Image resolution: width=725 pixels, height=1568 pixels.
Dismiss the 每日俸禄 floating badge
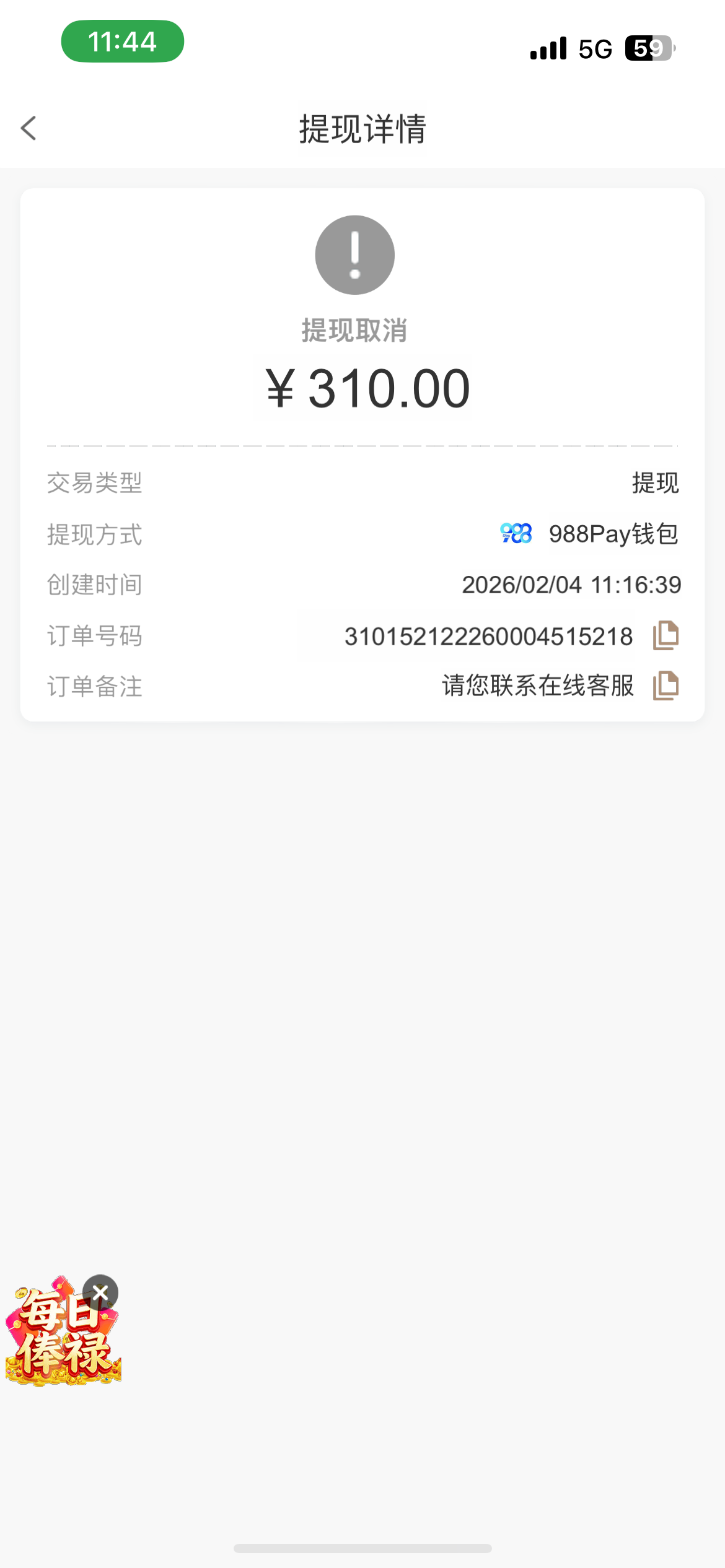click(100, 1292)
